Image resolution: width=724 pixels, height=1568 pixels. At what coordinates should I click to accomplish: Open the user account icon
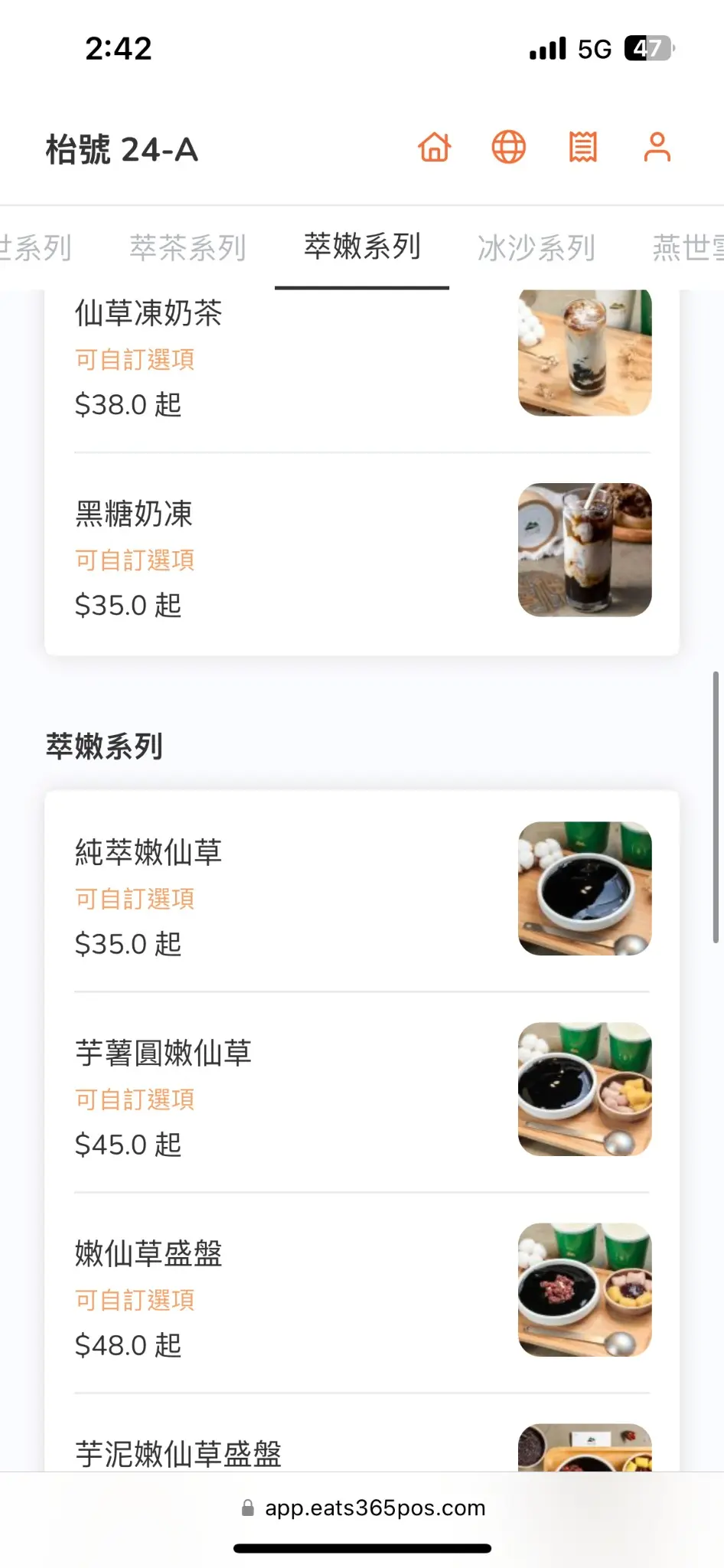657,147
